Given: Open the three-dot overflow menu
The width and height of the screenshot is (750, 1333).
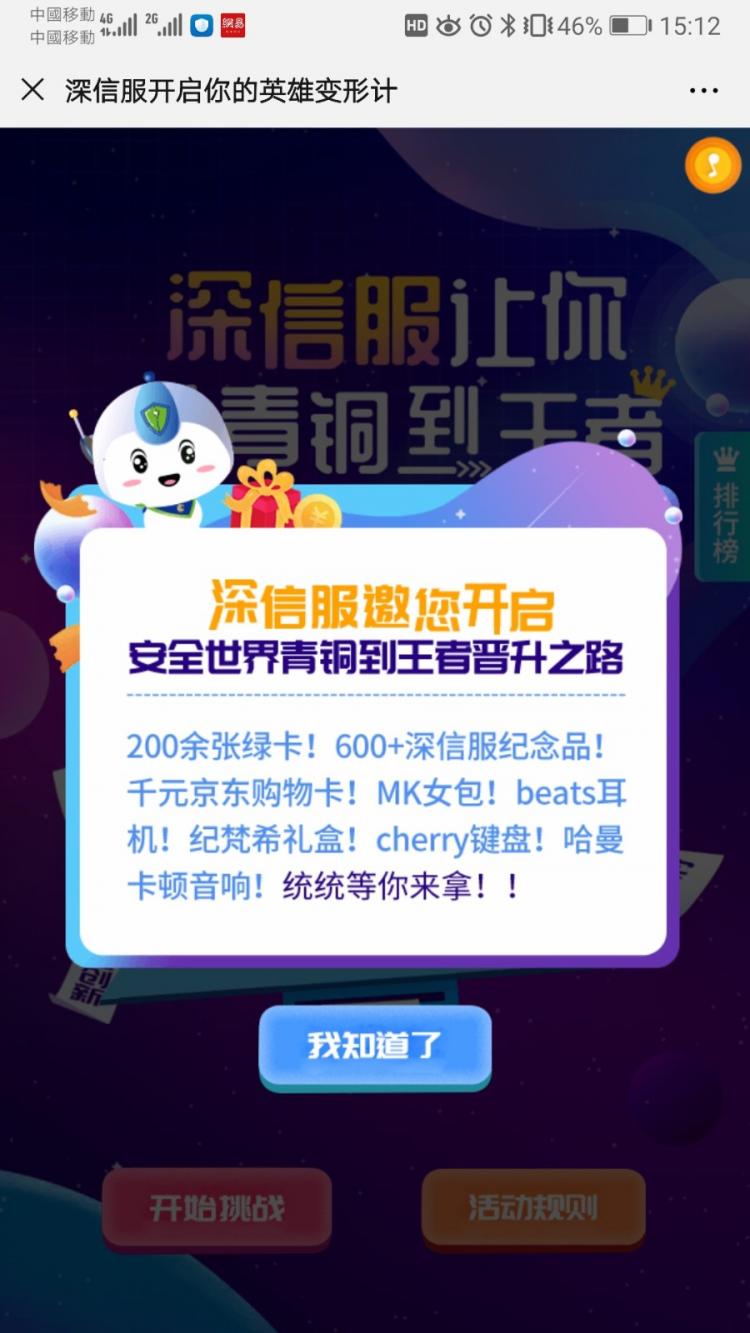Looking at the screenshot, I should tap(704, 90).
